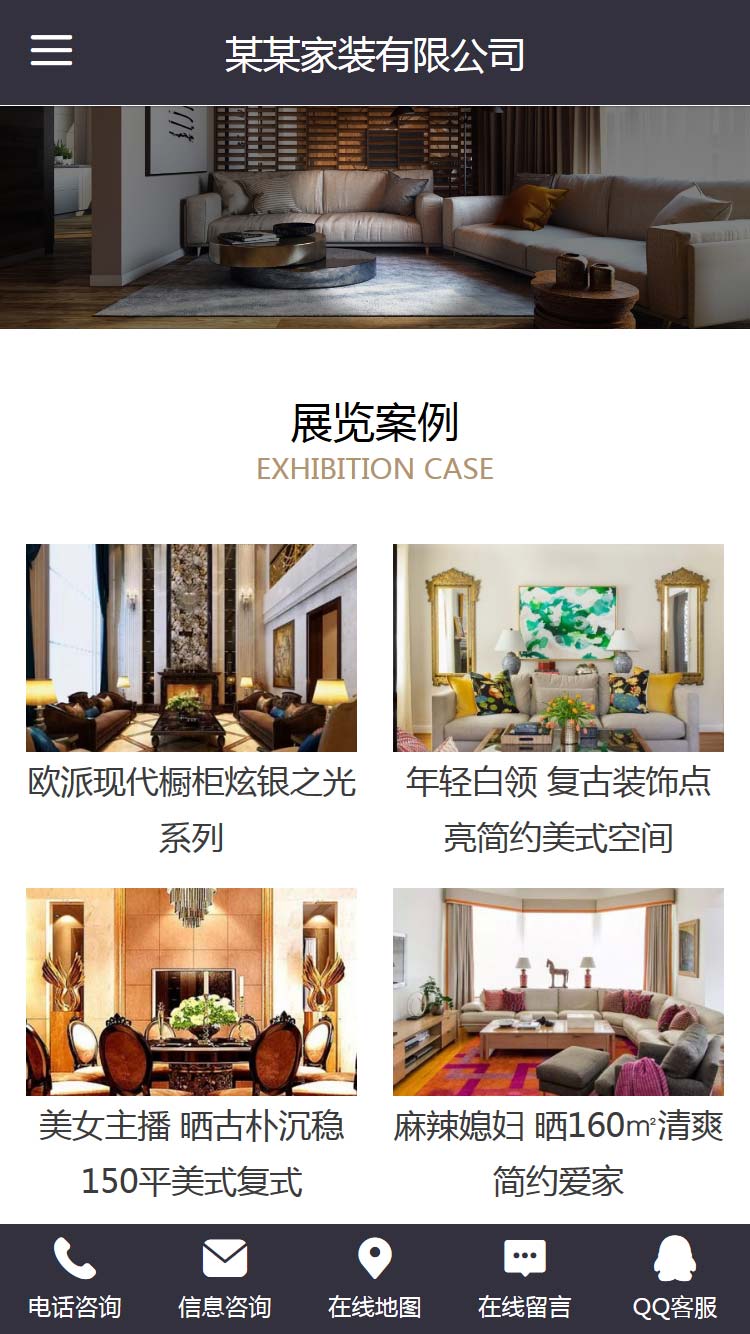The image size is (750, 1334).
Task: Go to 在线留言
Action: coord(525,1278)
